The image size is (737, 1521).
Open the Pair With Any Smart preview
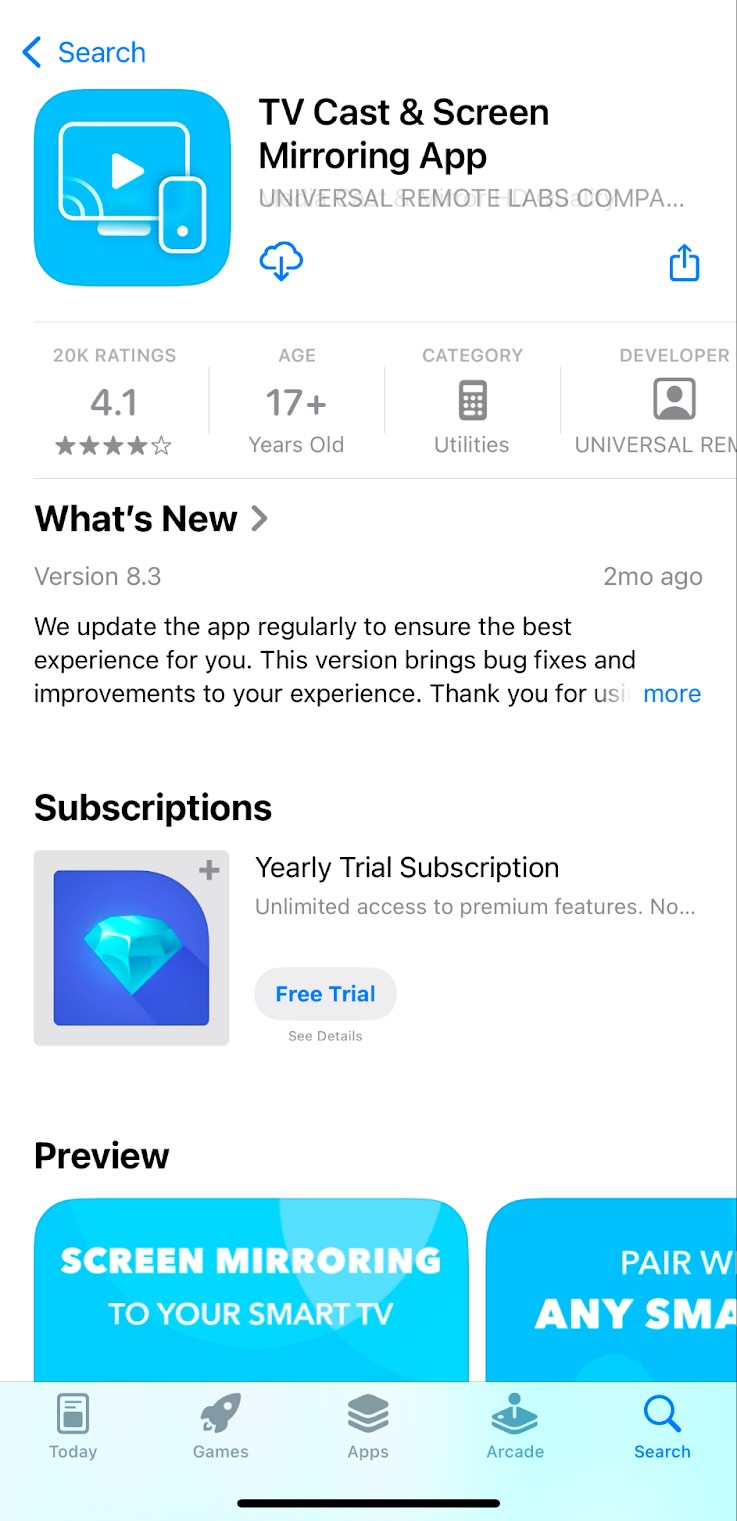612,1289
